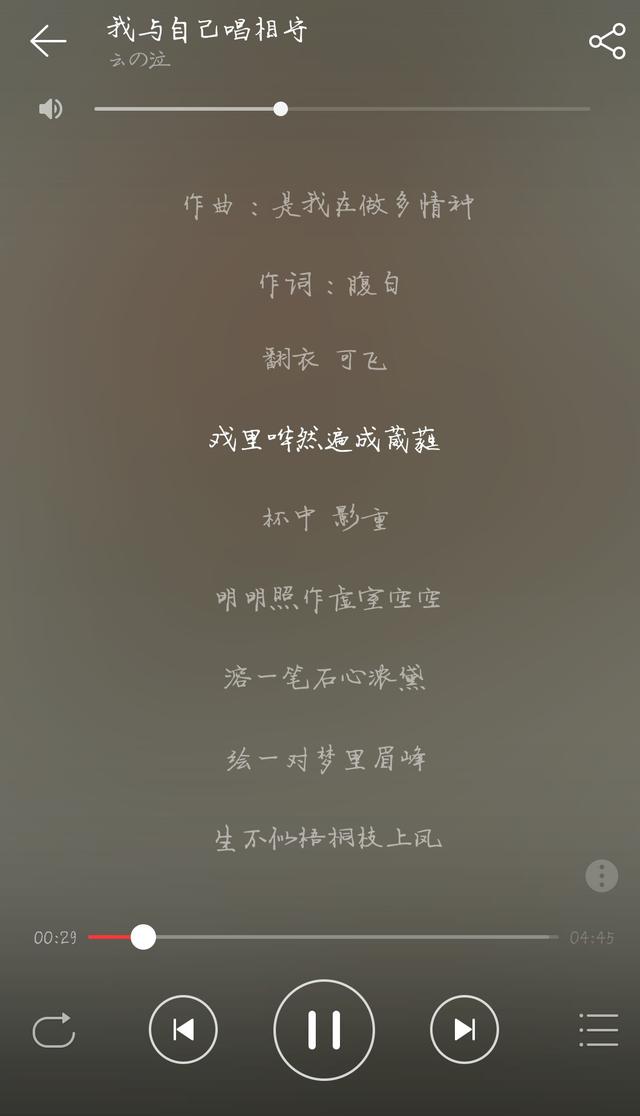Share this song
Screen dimensions: 640x1116
(607, 41)
